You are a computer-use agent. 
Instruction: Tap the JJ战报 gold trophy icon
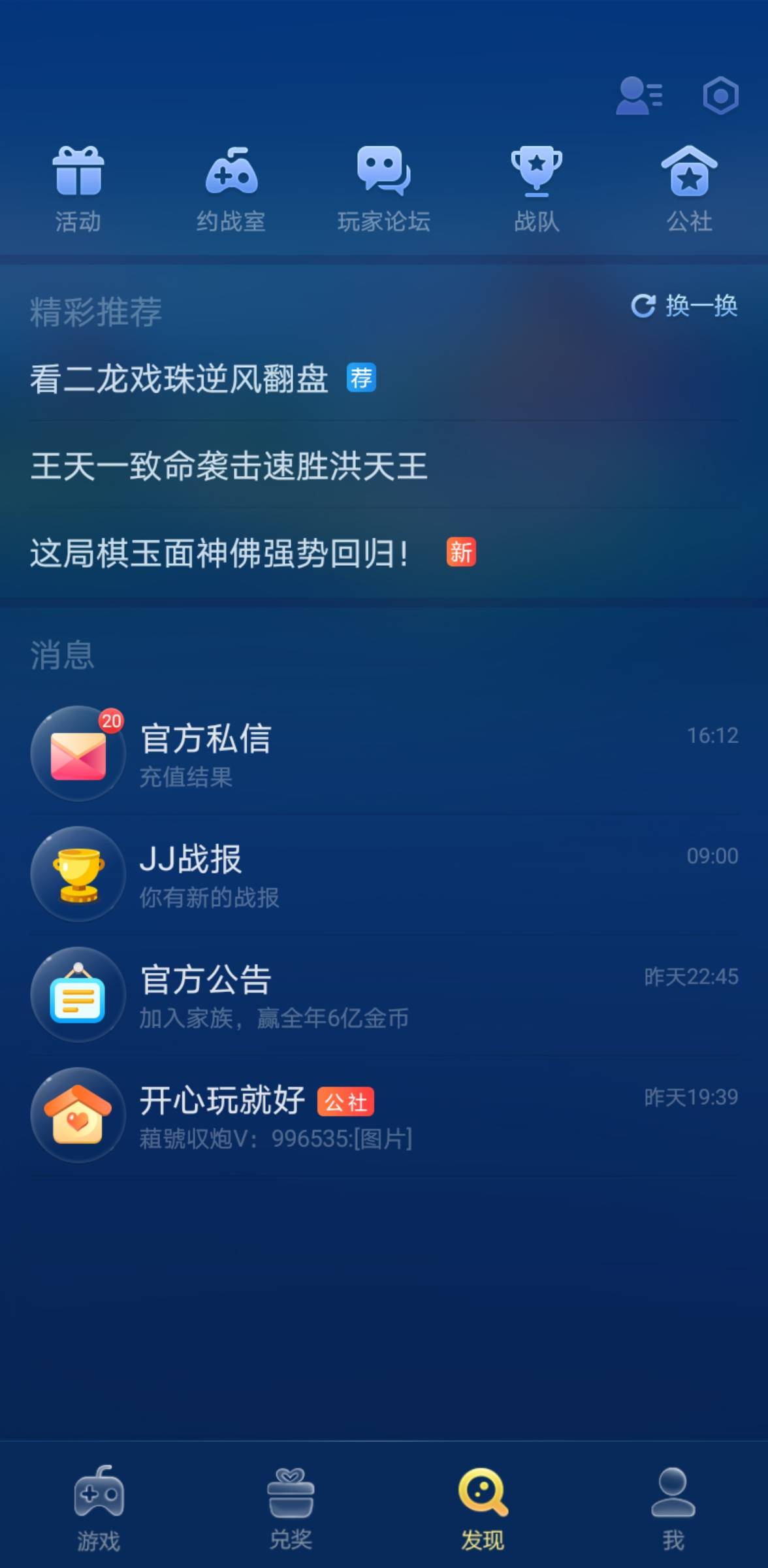[77, 875]
